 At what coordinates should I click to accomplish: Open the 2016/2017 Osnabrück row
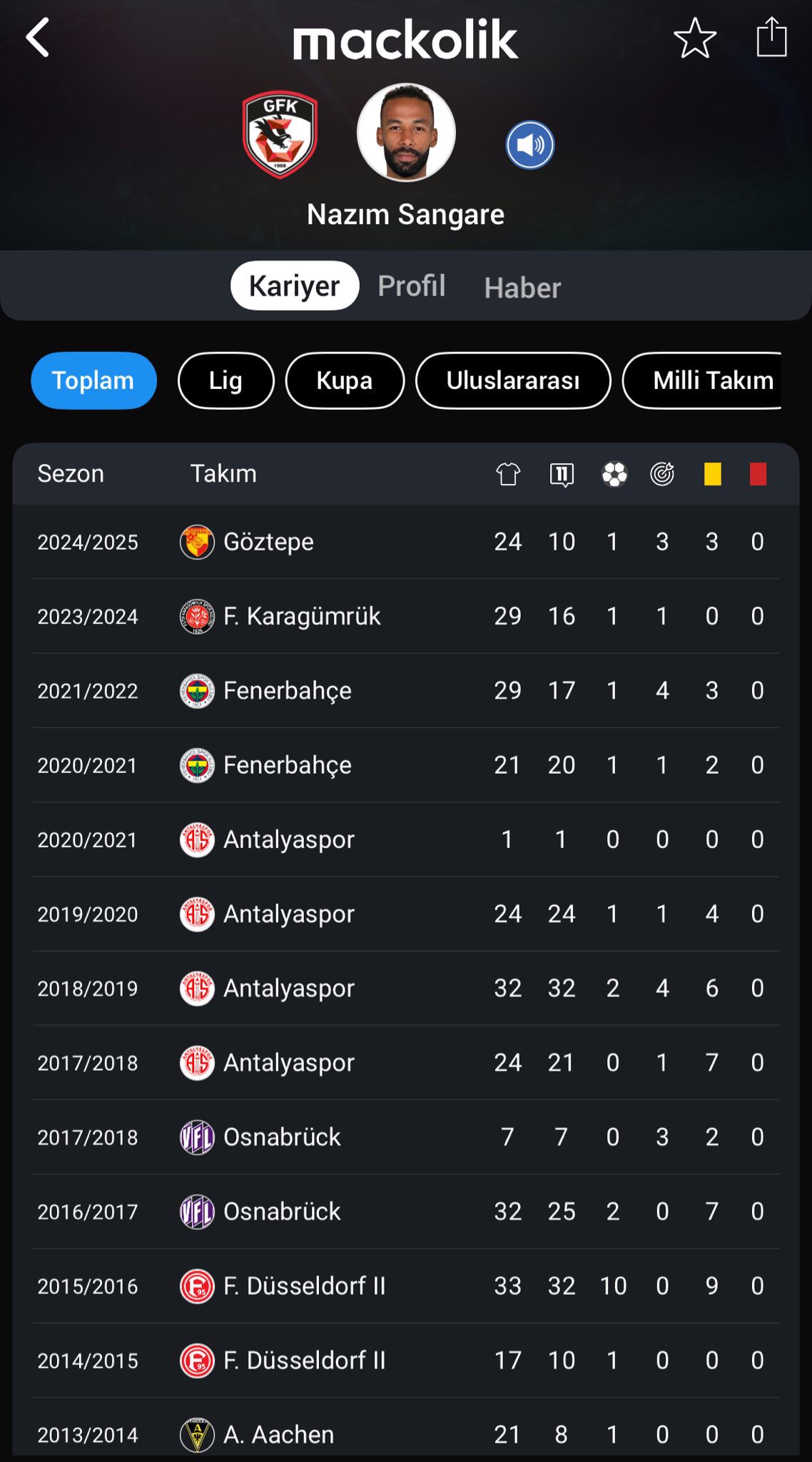[x=406, y=1211]
